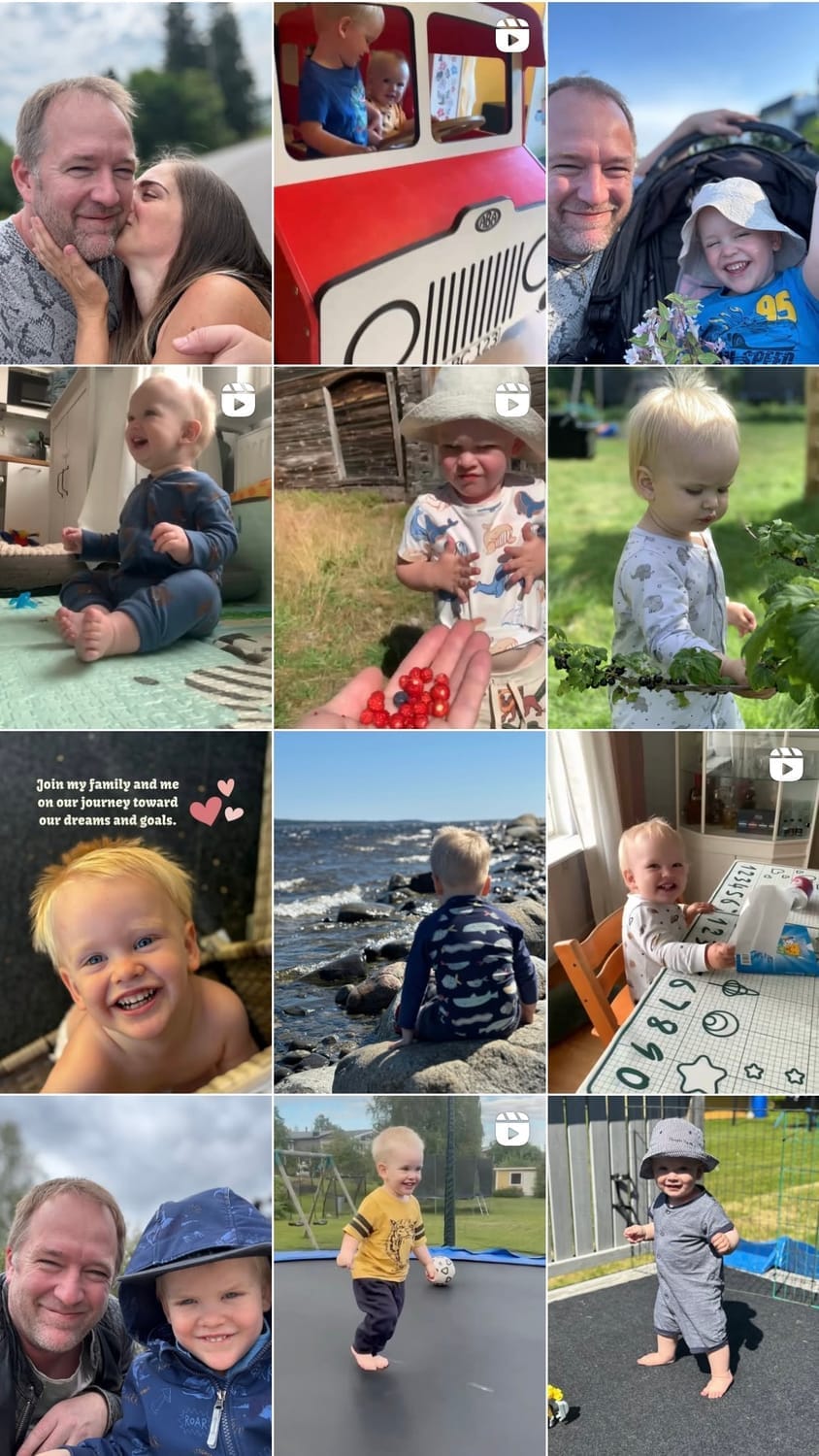This screenshot has height=1456, width=819.
Task: Open the post of woman kissing man's cheek
Action: coord(136,182)
